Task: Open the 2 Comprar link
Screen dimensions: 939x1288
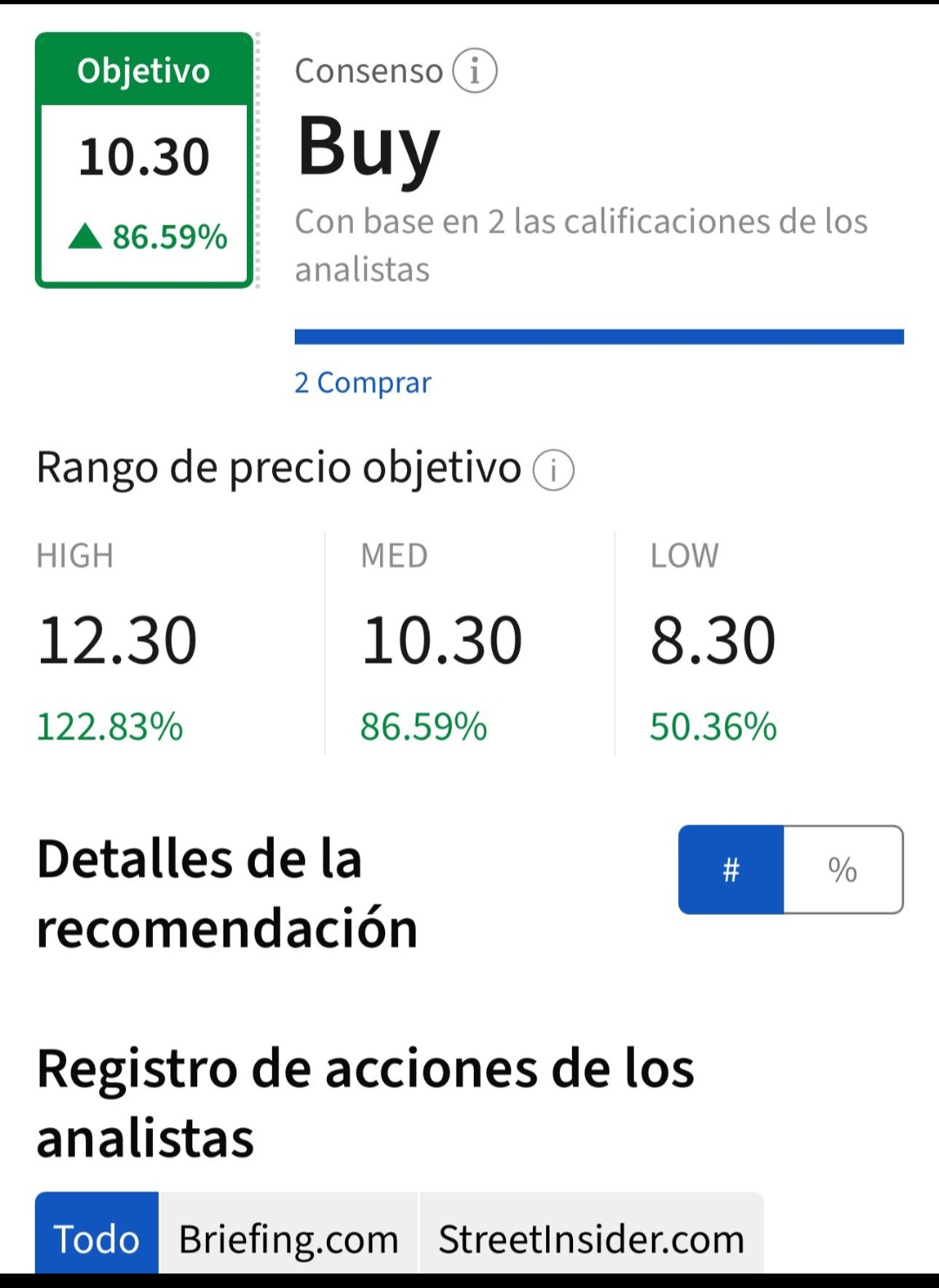Action: point(363,382)
